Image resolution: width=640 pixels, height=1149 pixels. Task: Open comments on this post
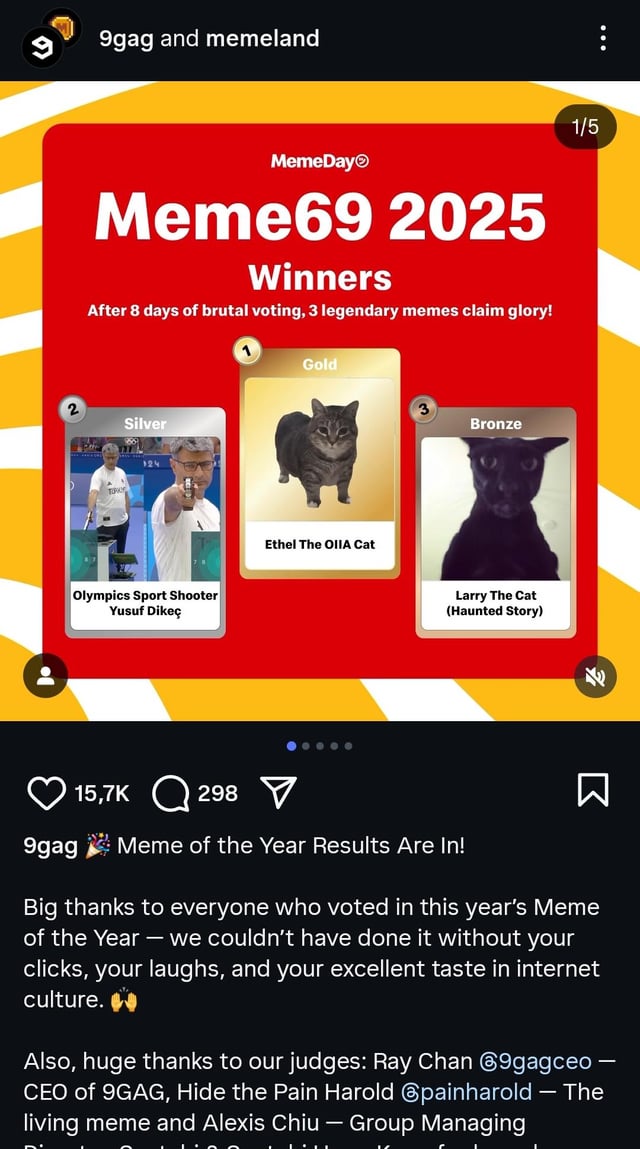(x=171, y=794)
